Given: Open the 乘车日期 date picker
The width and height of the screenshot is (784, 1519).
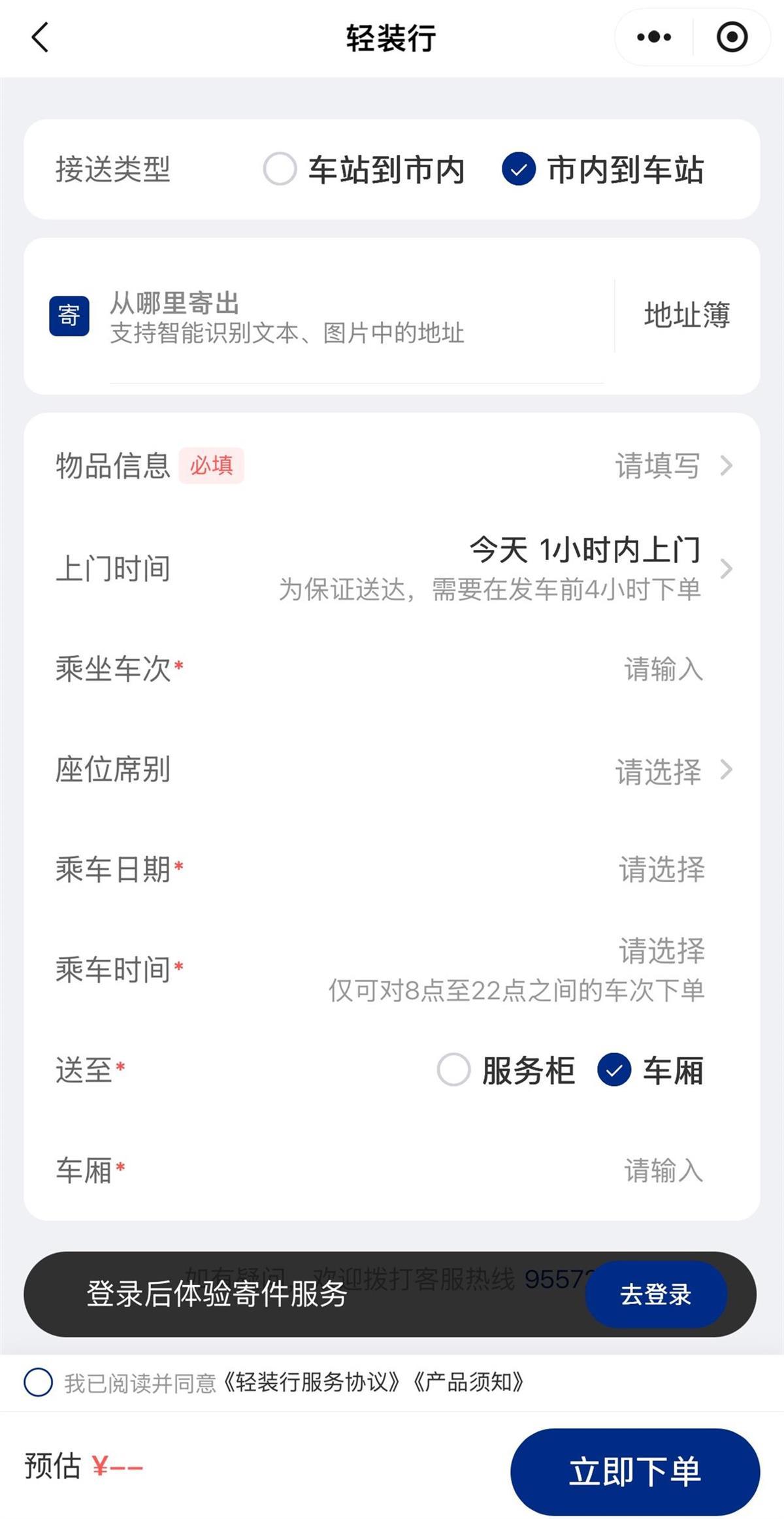Looking at the screenshot, I should (662, 869).
